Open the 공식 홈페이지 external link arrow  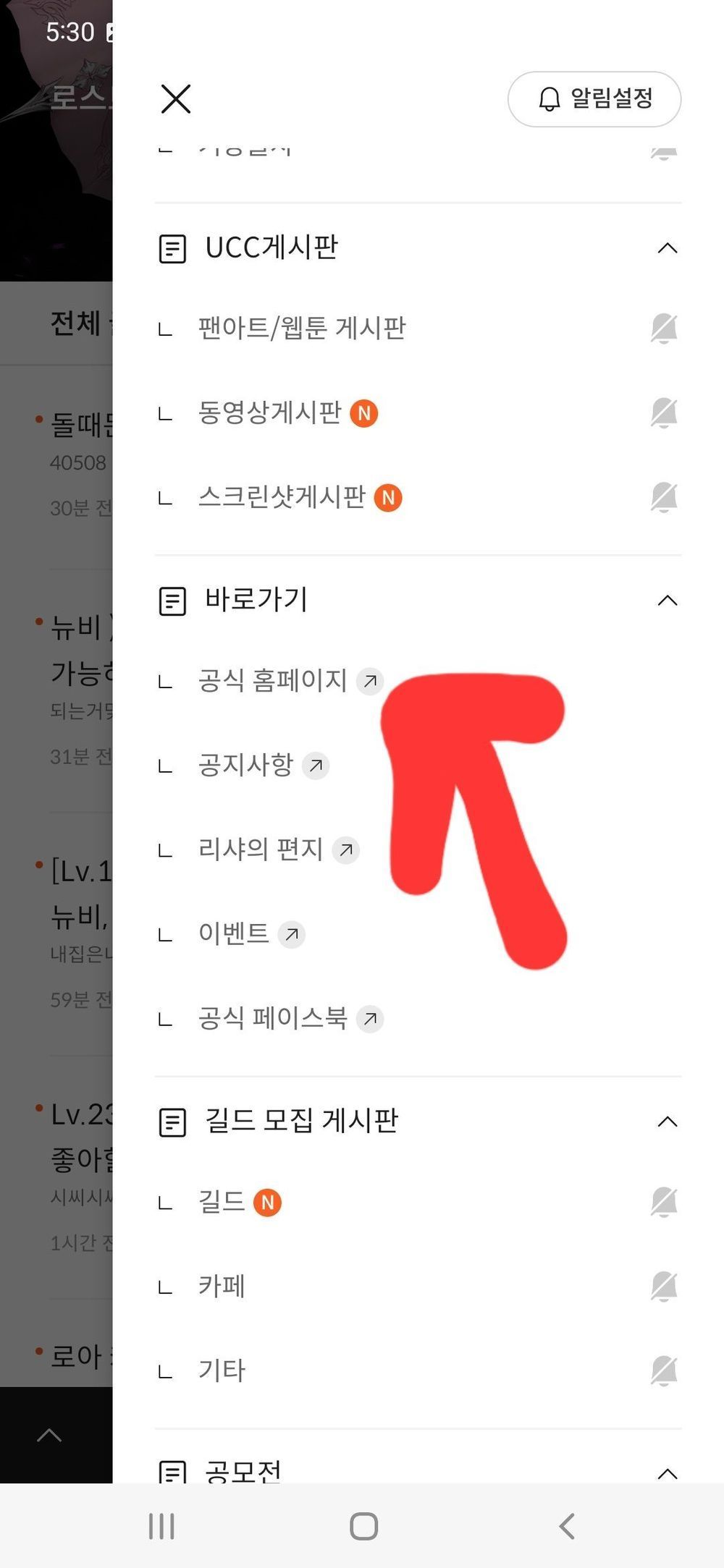370,681
